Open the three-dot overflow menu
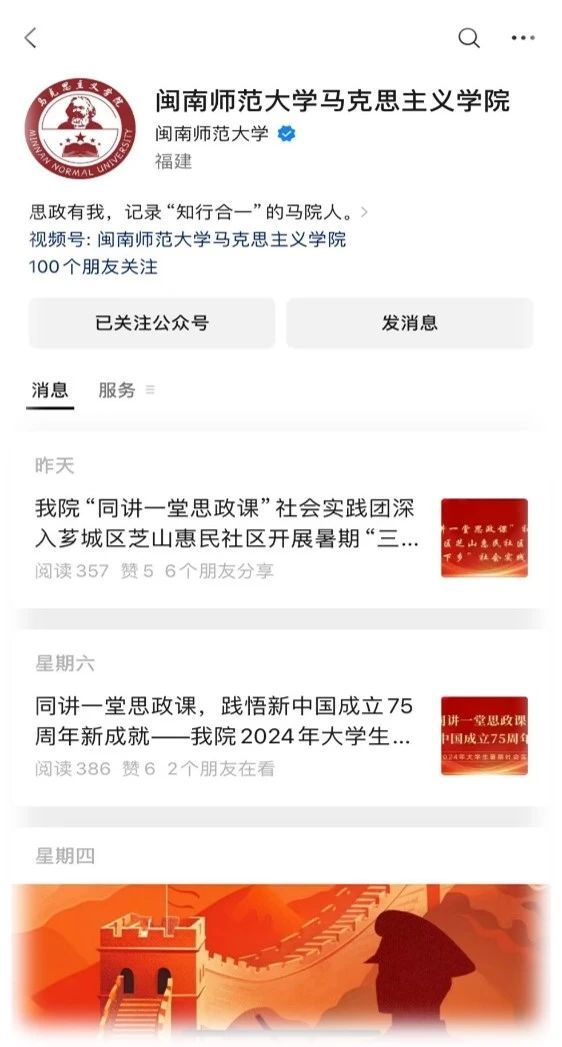 pyautogui.click(x=523, y=38)
